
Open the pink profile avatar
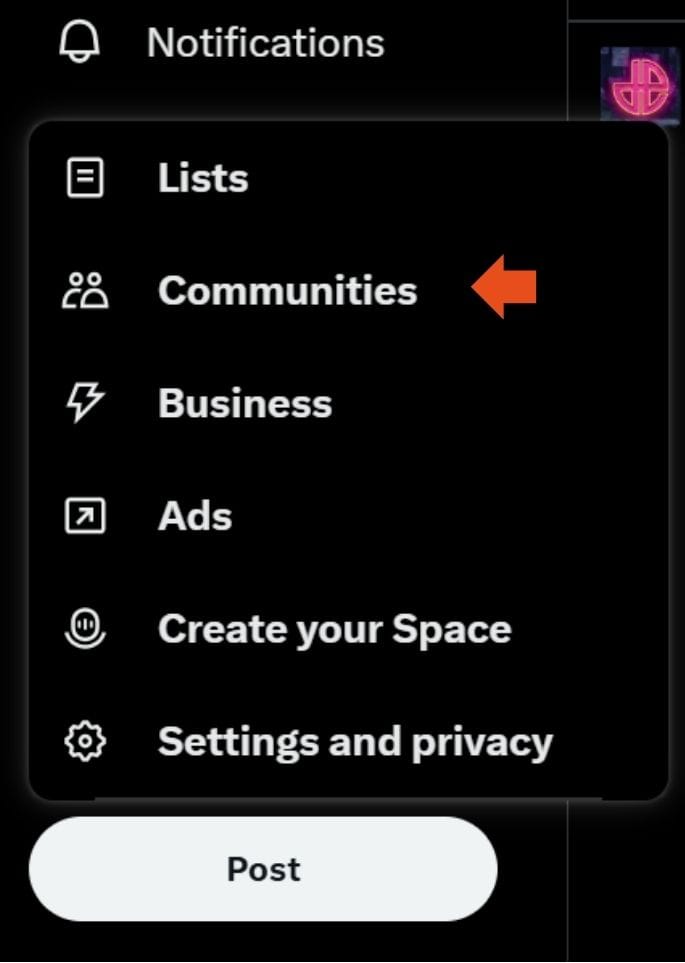(x=639, y=84)
